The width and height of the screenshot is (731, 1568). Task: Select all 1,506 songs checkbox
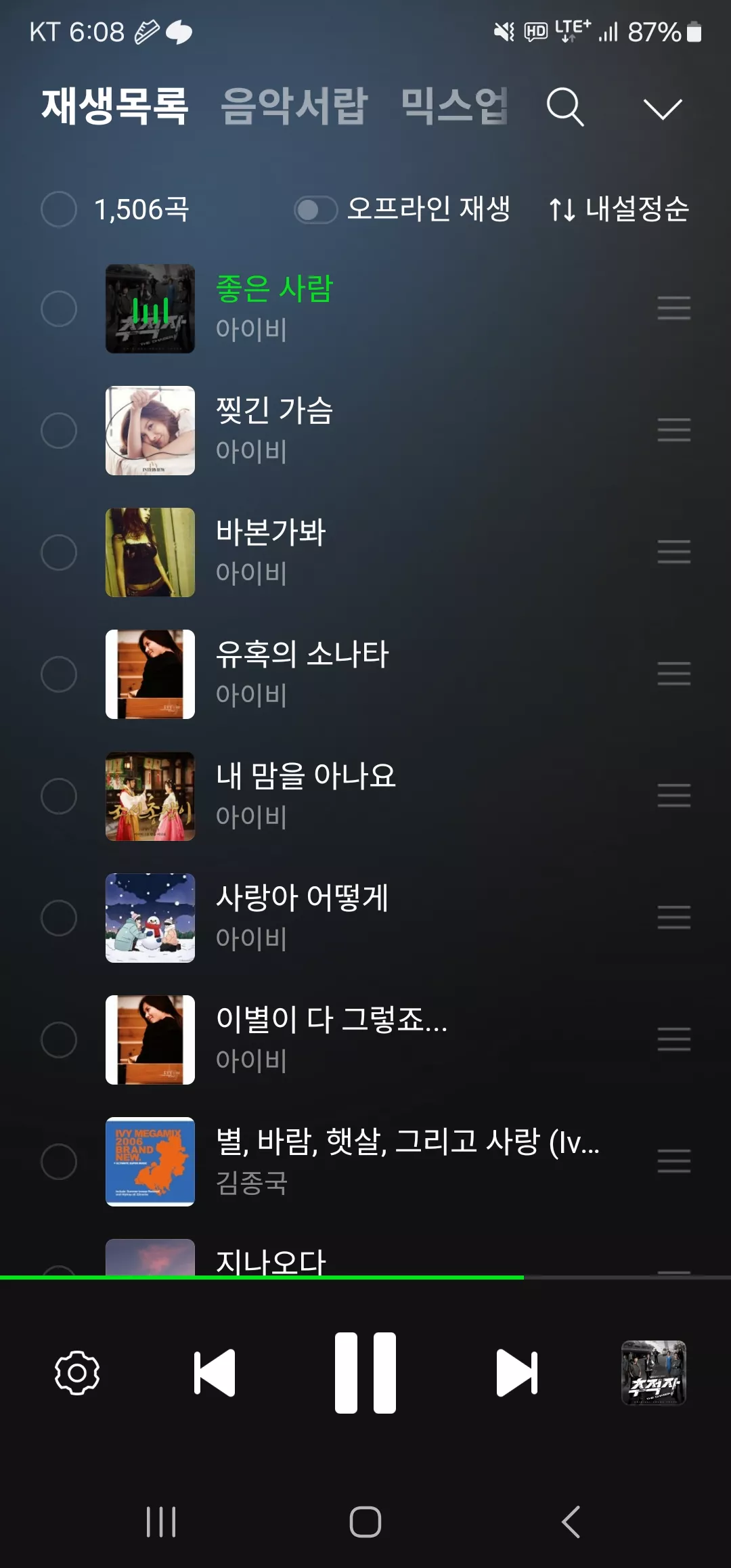tap(59, 209)
